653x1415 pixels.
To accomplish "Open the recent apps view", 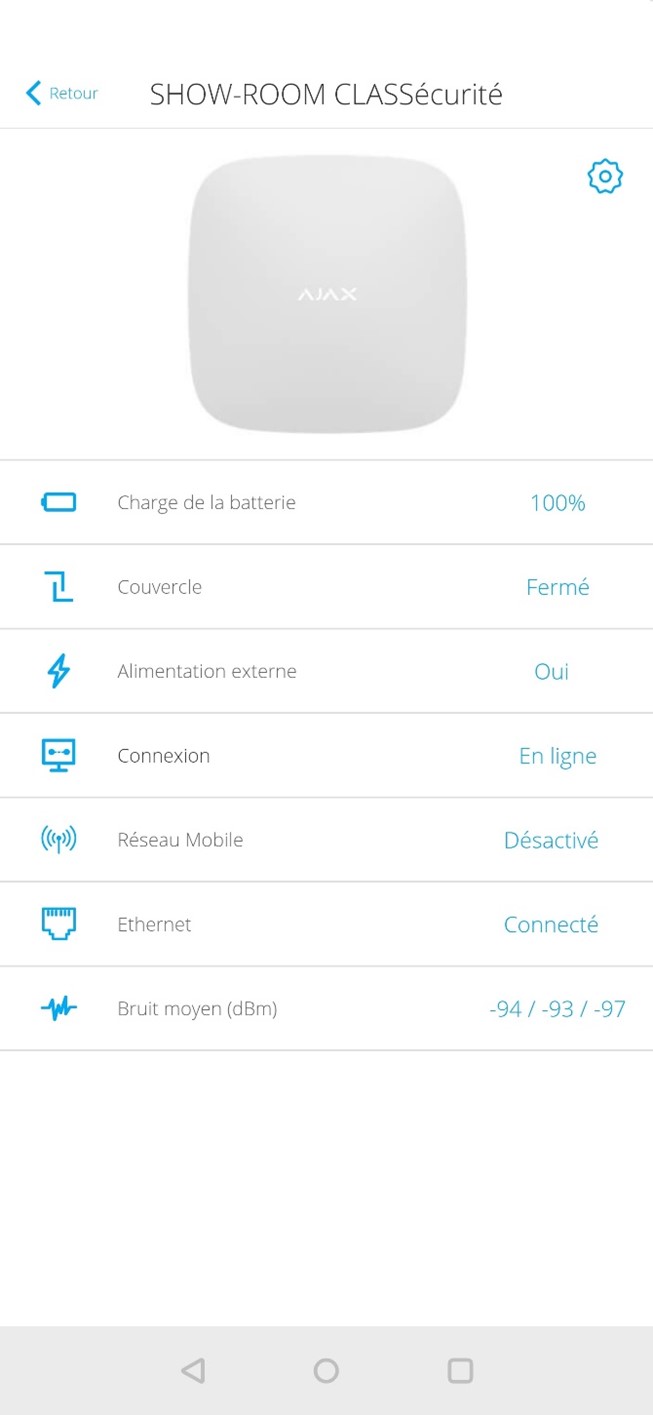I will (x=460, y=1370).
